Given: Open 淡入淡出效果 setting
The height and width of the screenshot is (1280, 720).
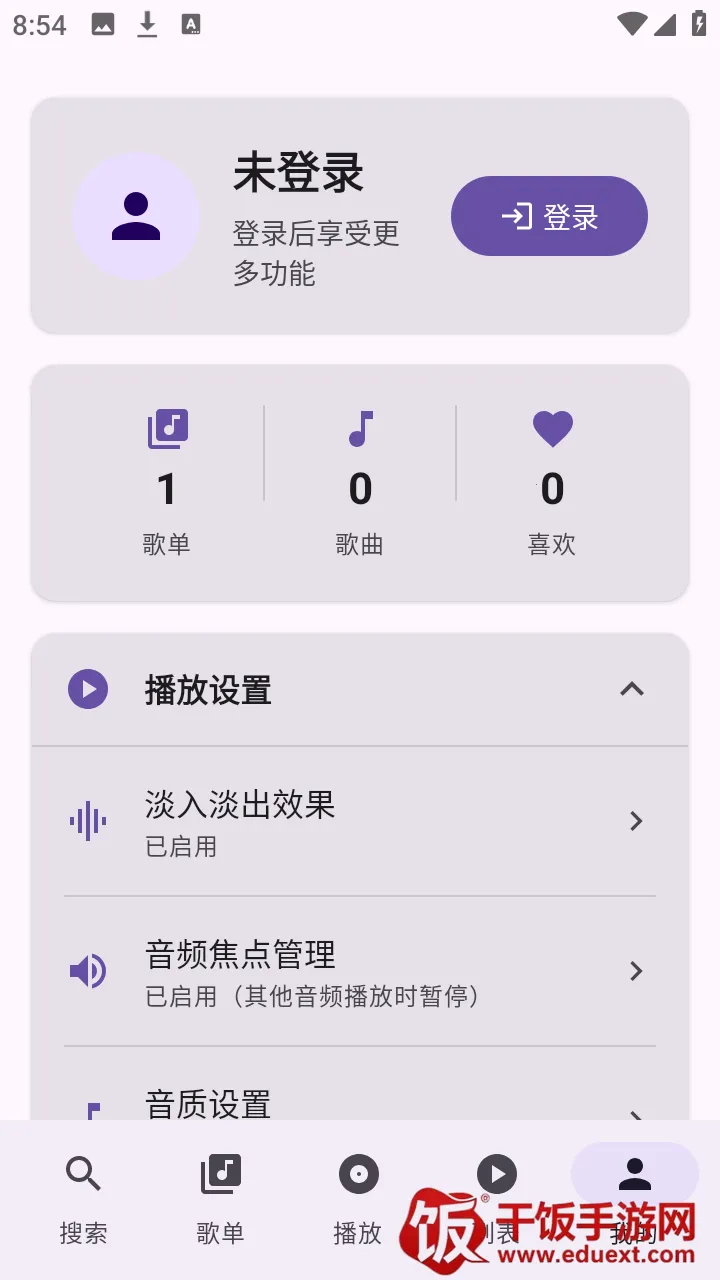Looking at the screenshot, I should [360, 821].
